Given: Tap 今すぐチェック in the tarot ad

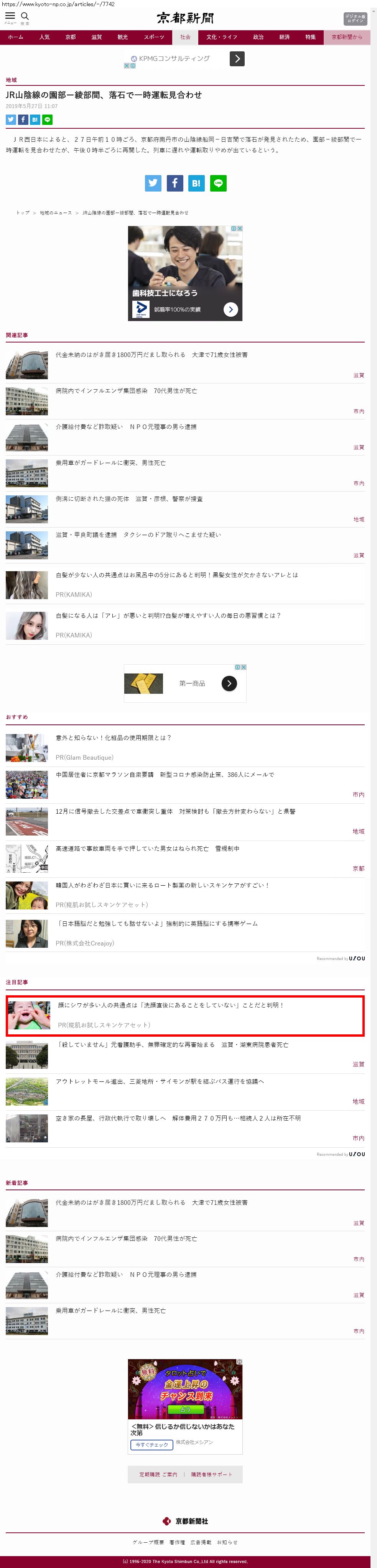Looking at the screenshot, I should point(151,1444).
